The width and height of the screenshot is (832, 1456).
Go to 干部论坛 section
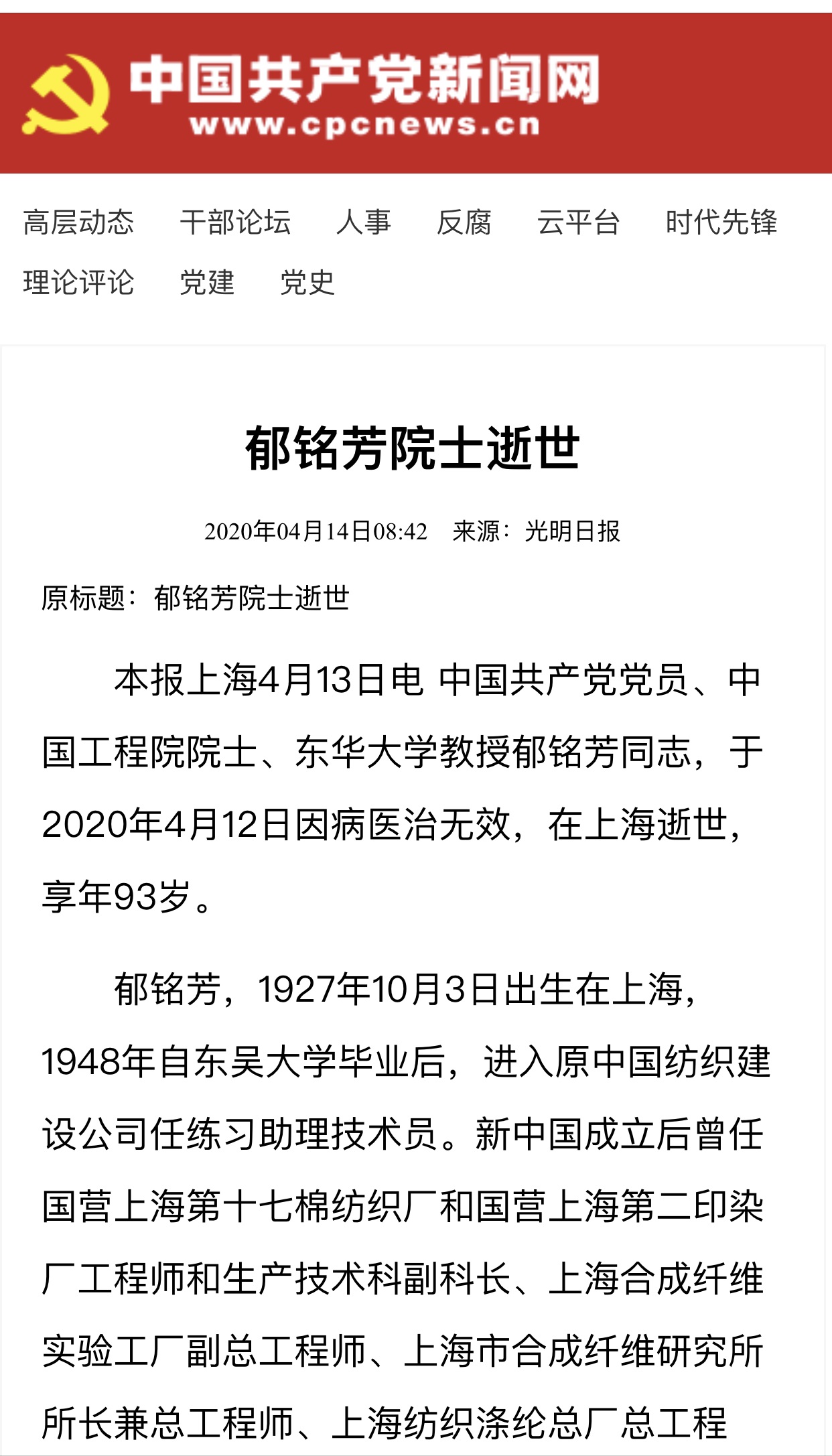point(235,222)
